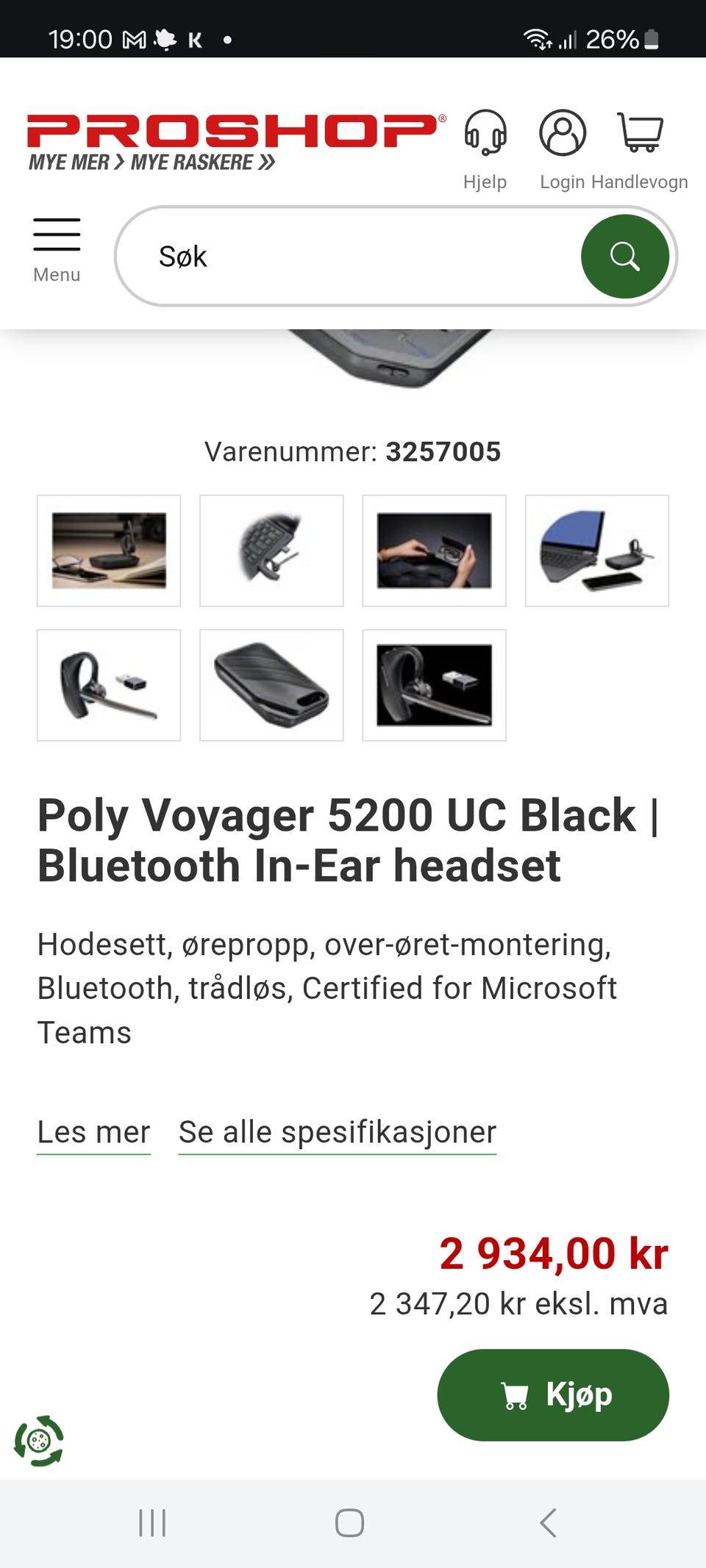Viewport: 706px width, 1568px height.
Task: View thumbnail of headset beside keyboard
Action: coord(271,551)
